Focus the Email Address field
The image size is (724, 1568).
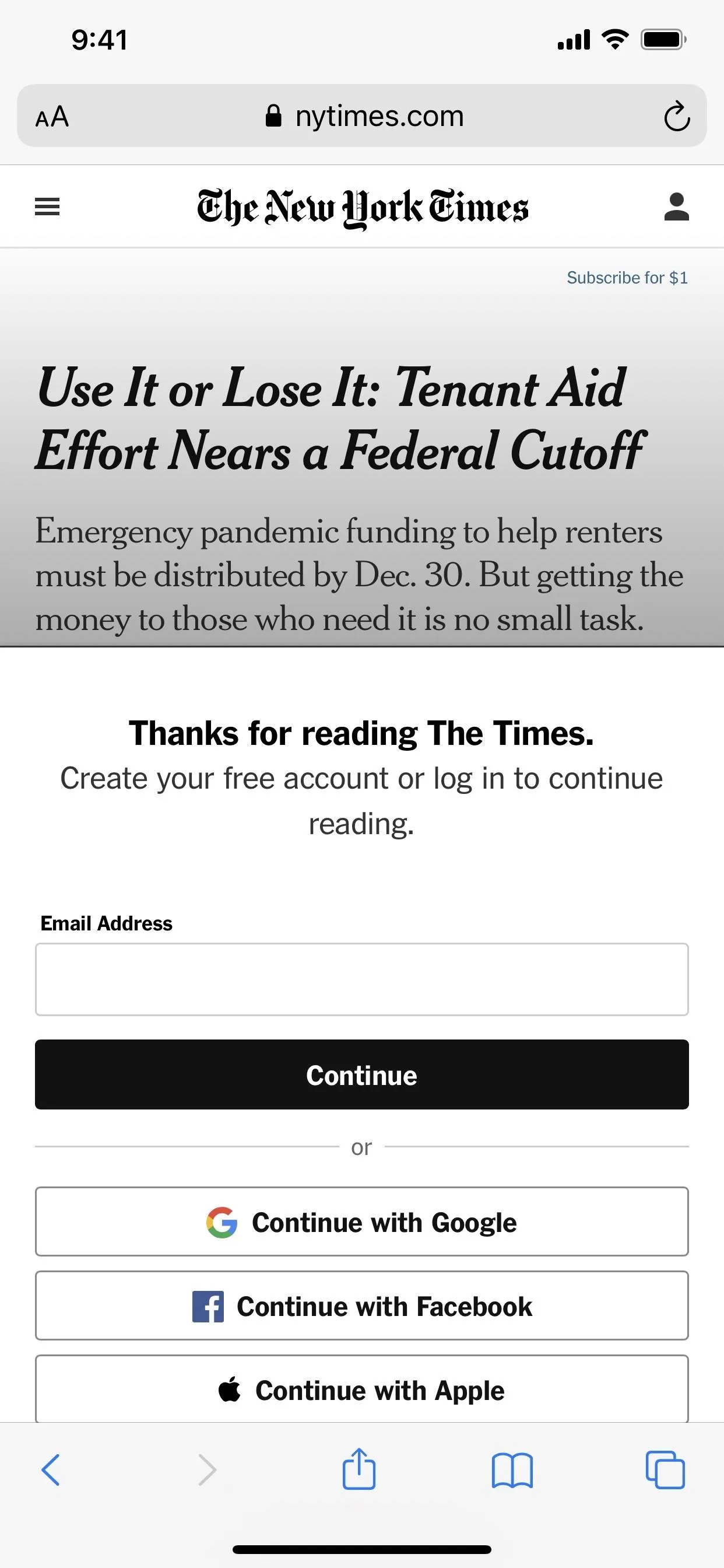[x=362, y=979]
